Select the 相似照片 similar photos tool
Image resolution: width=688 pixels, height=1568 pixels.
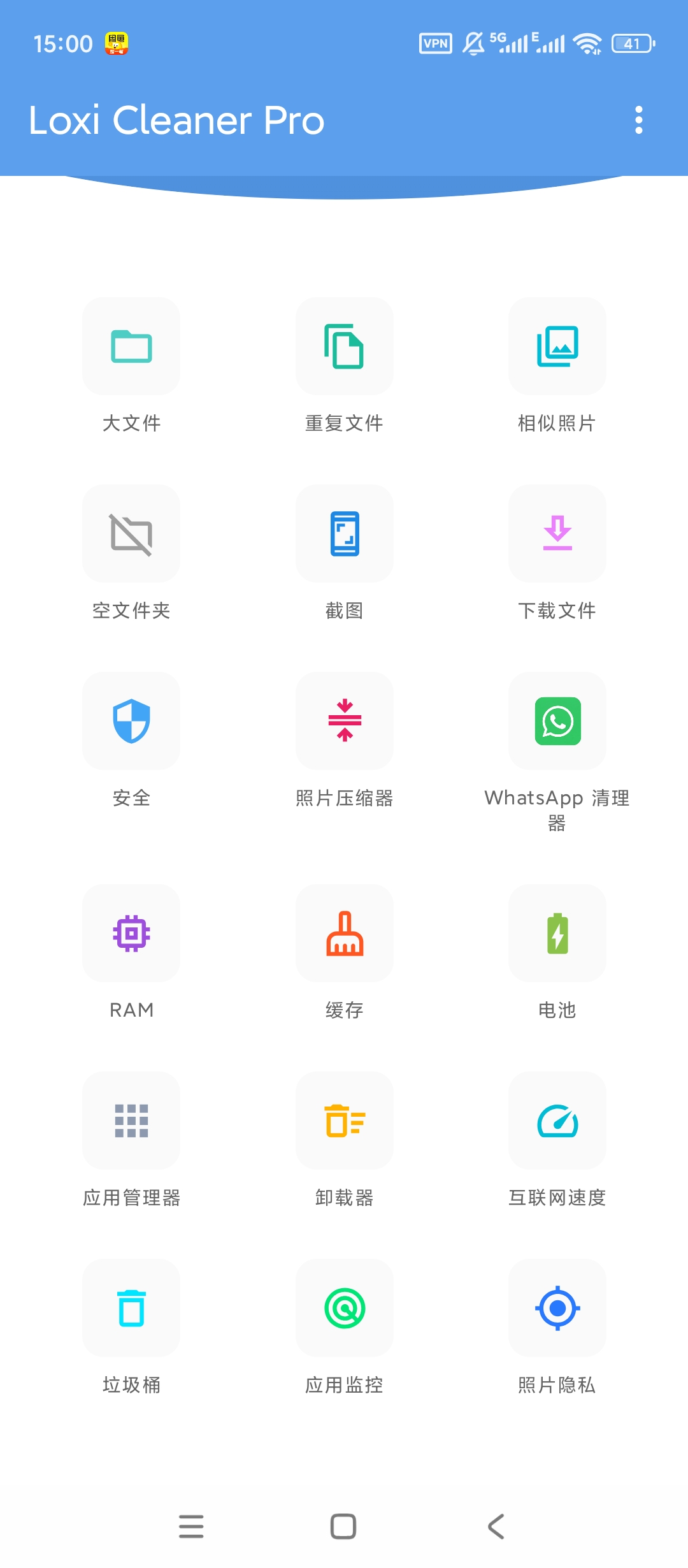557,347
